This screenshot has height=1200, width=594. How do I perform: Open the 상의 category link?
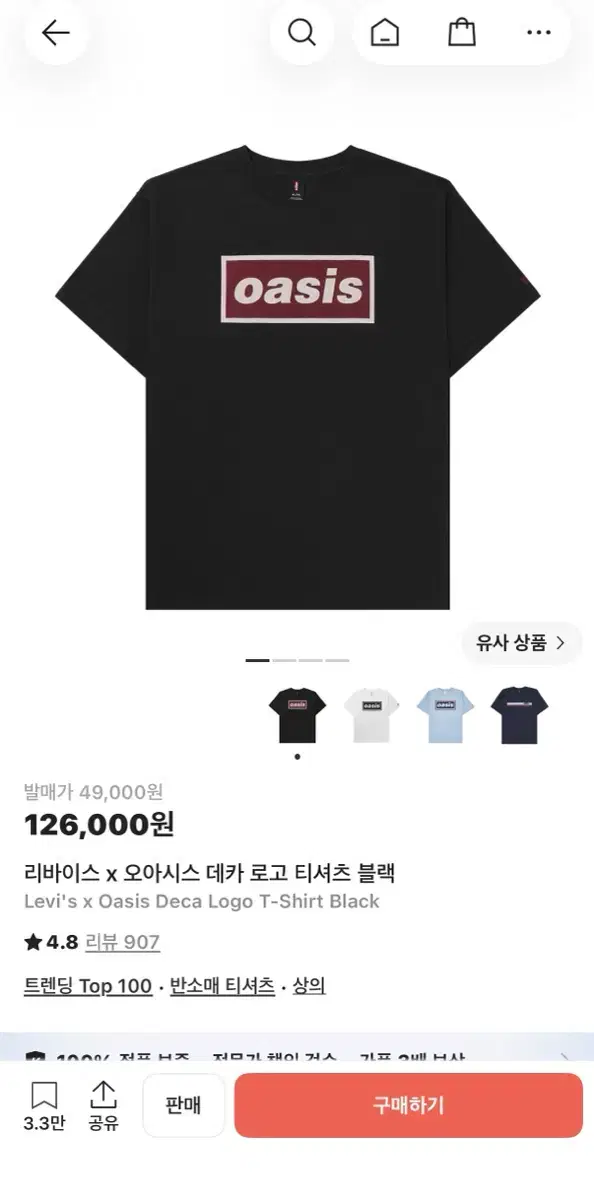pyautogui.click(x=310, y=986)
